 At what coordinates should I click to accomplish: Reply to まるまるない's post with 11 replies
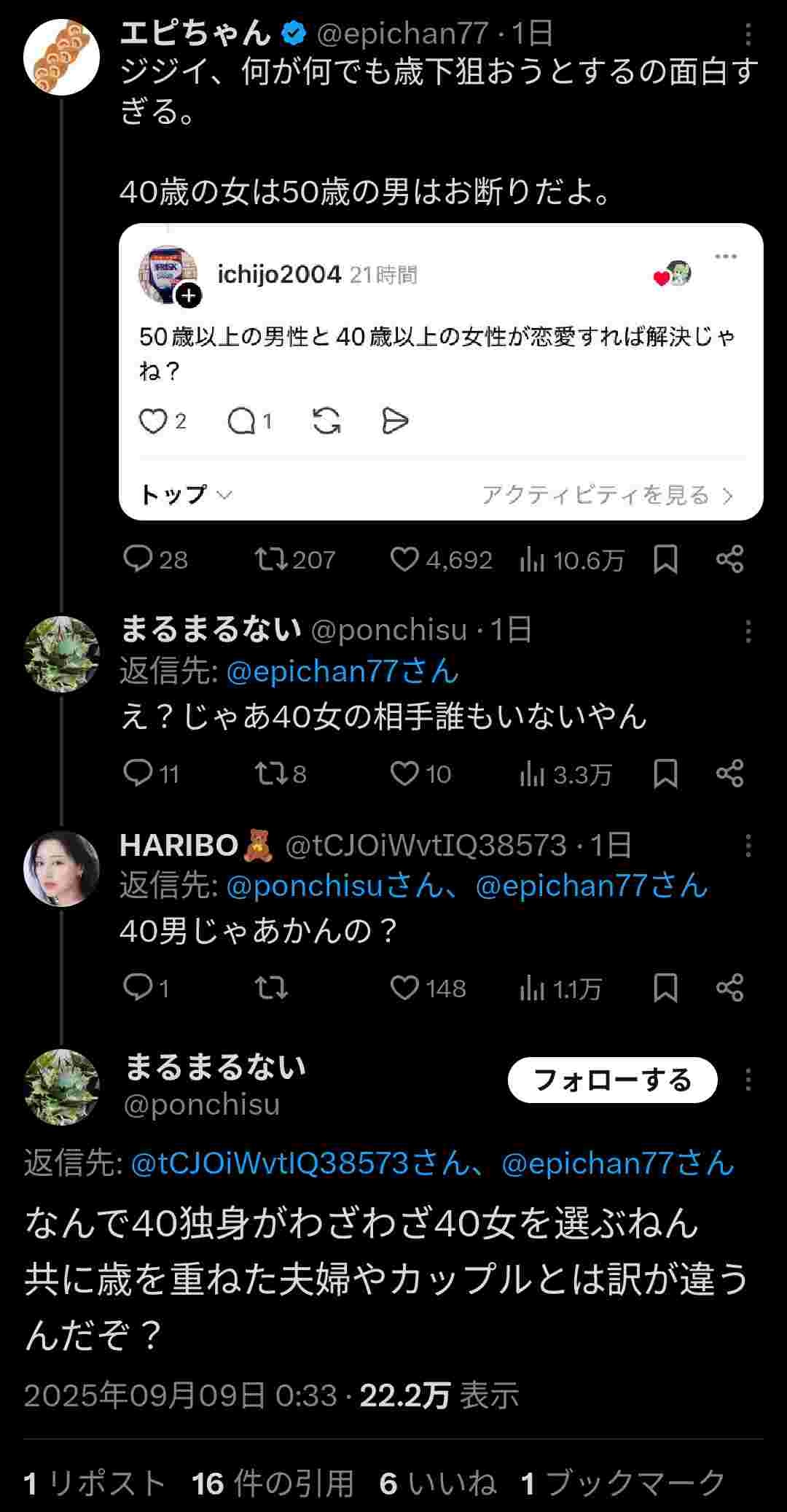[137, 773]
